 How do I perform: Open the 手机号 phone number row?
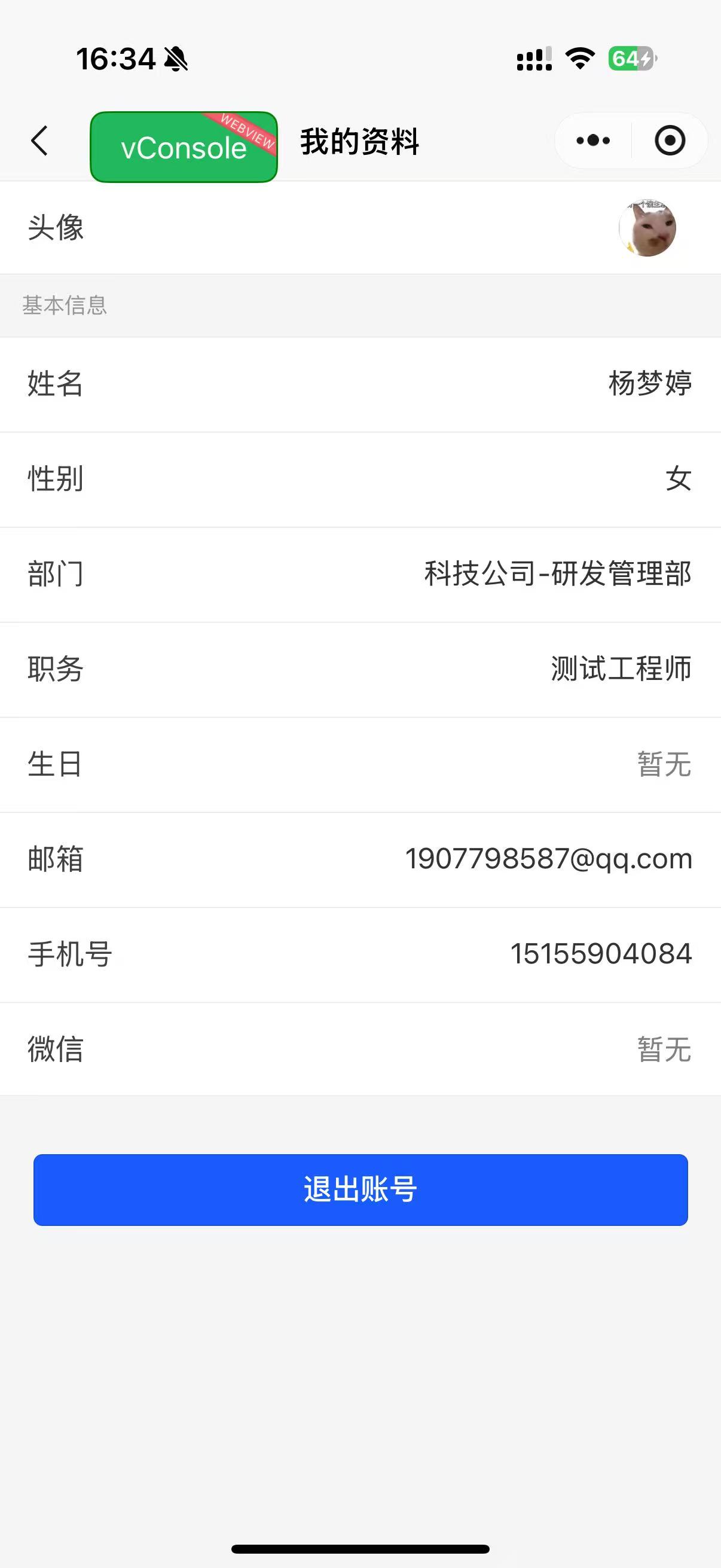(x=360, y=954)
